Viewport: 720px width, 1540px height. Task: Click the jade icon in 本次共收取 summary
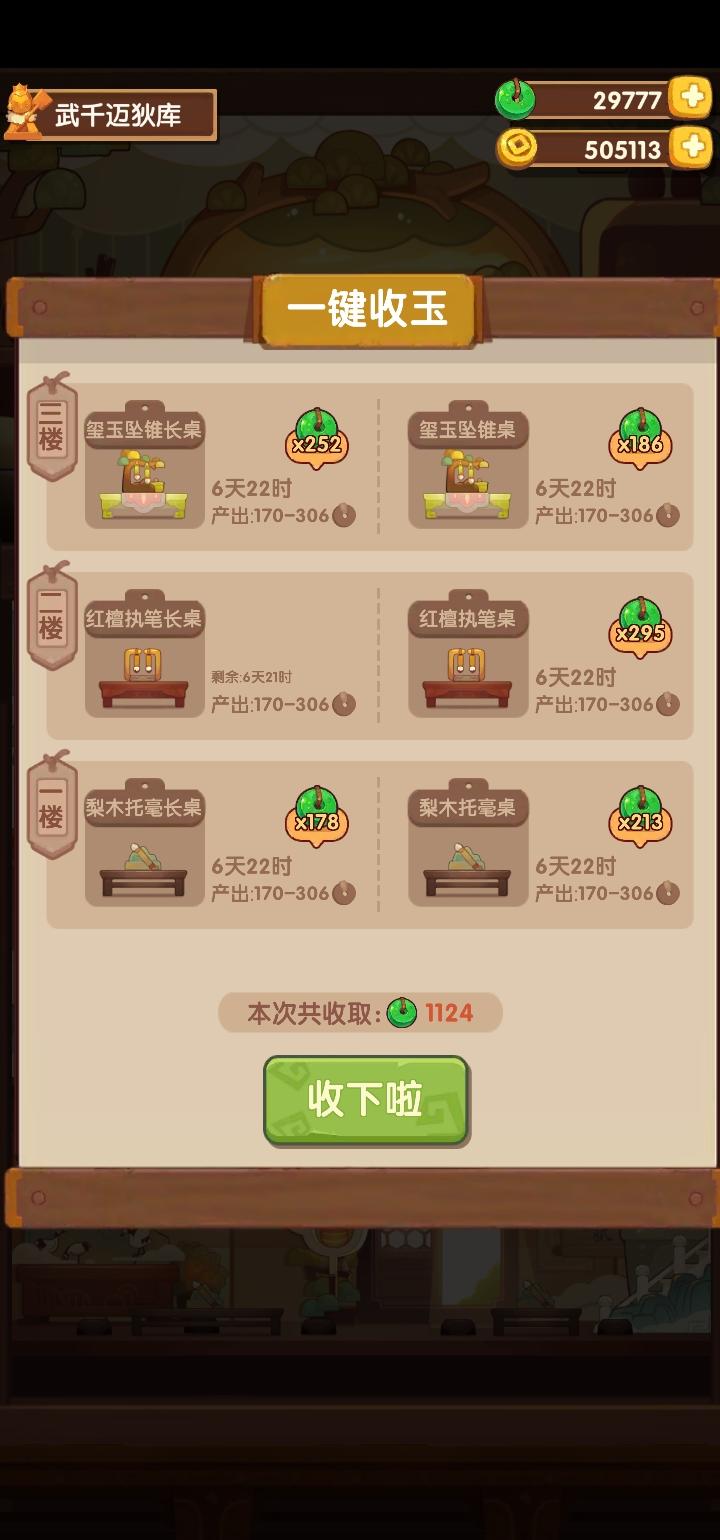401,1012
